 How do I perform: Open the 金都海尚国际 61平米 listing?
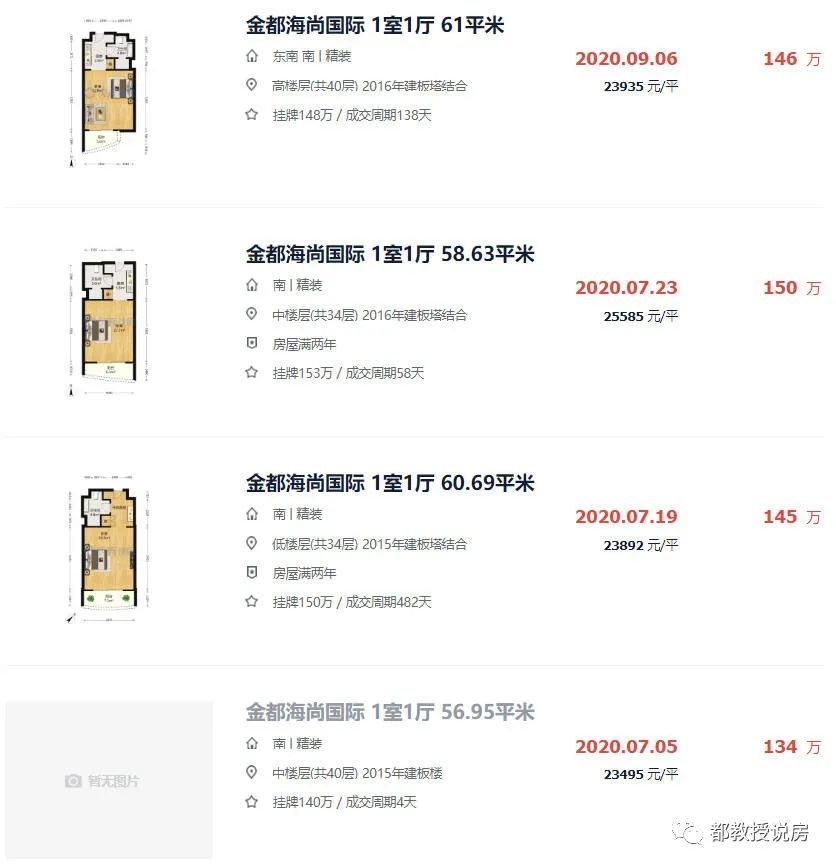click(375, 25)
